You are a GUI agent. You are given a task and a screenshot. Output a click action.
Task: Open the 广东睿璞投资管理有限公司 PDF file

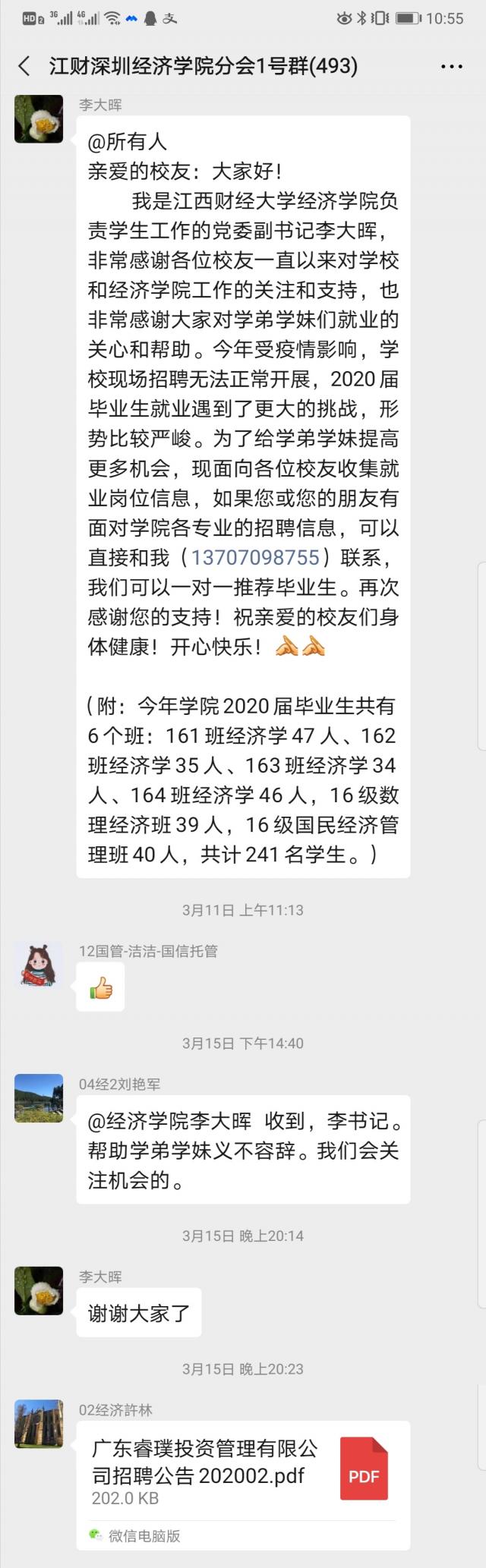(243, 1473)
